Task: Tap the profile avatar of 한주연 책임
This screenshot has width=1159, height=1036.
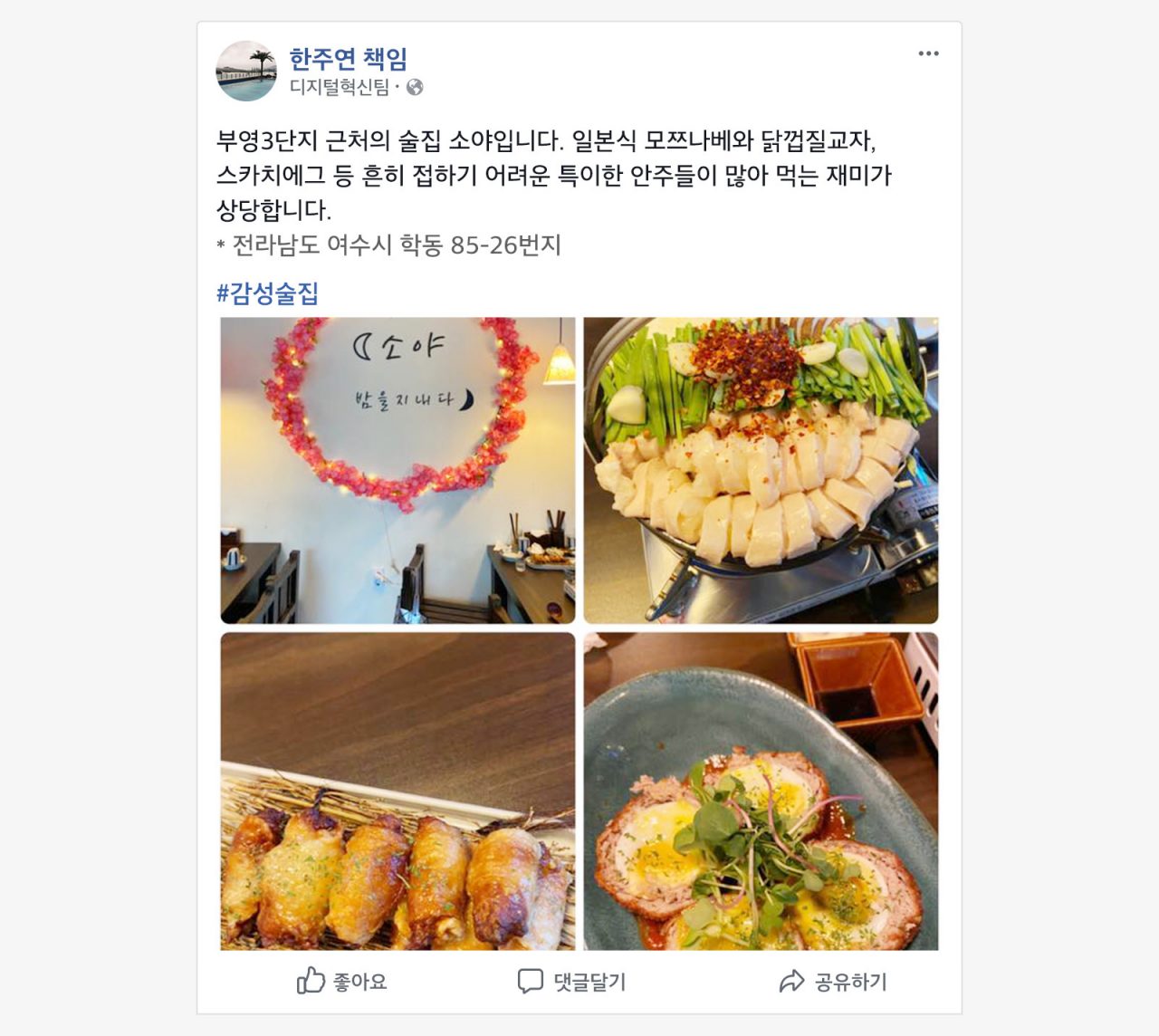Action: [246, 71]
